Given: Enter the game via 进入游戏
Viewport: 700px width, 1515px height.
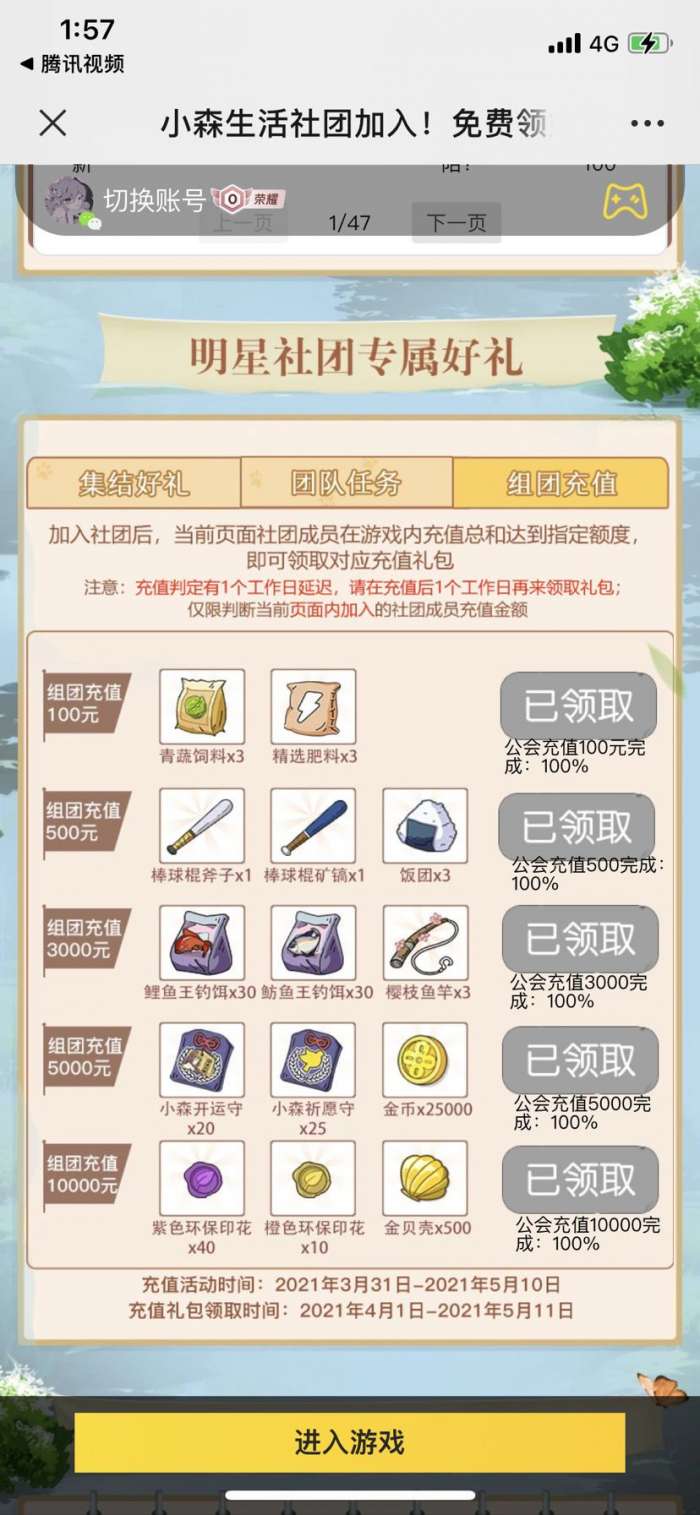Looking at the screenshot, I should point(349,1442).
